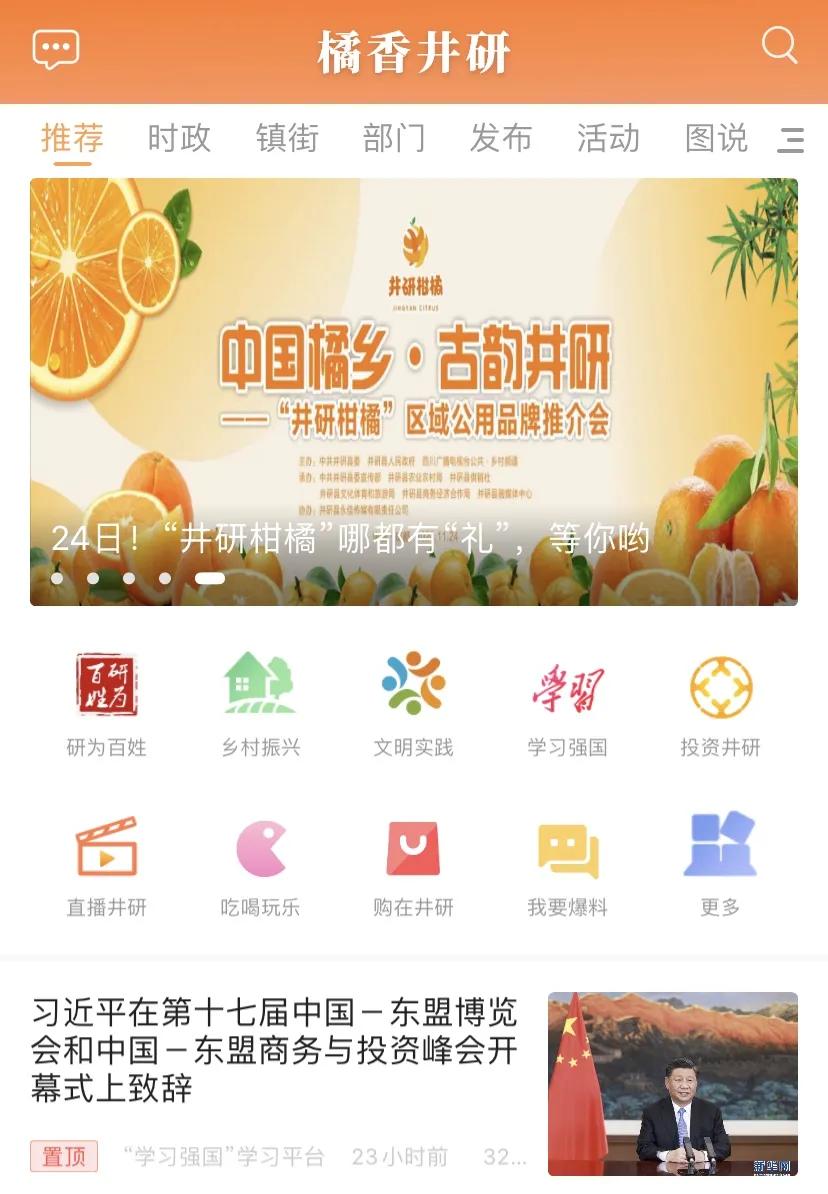Switch to the 时政 tab

point(178,140)
